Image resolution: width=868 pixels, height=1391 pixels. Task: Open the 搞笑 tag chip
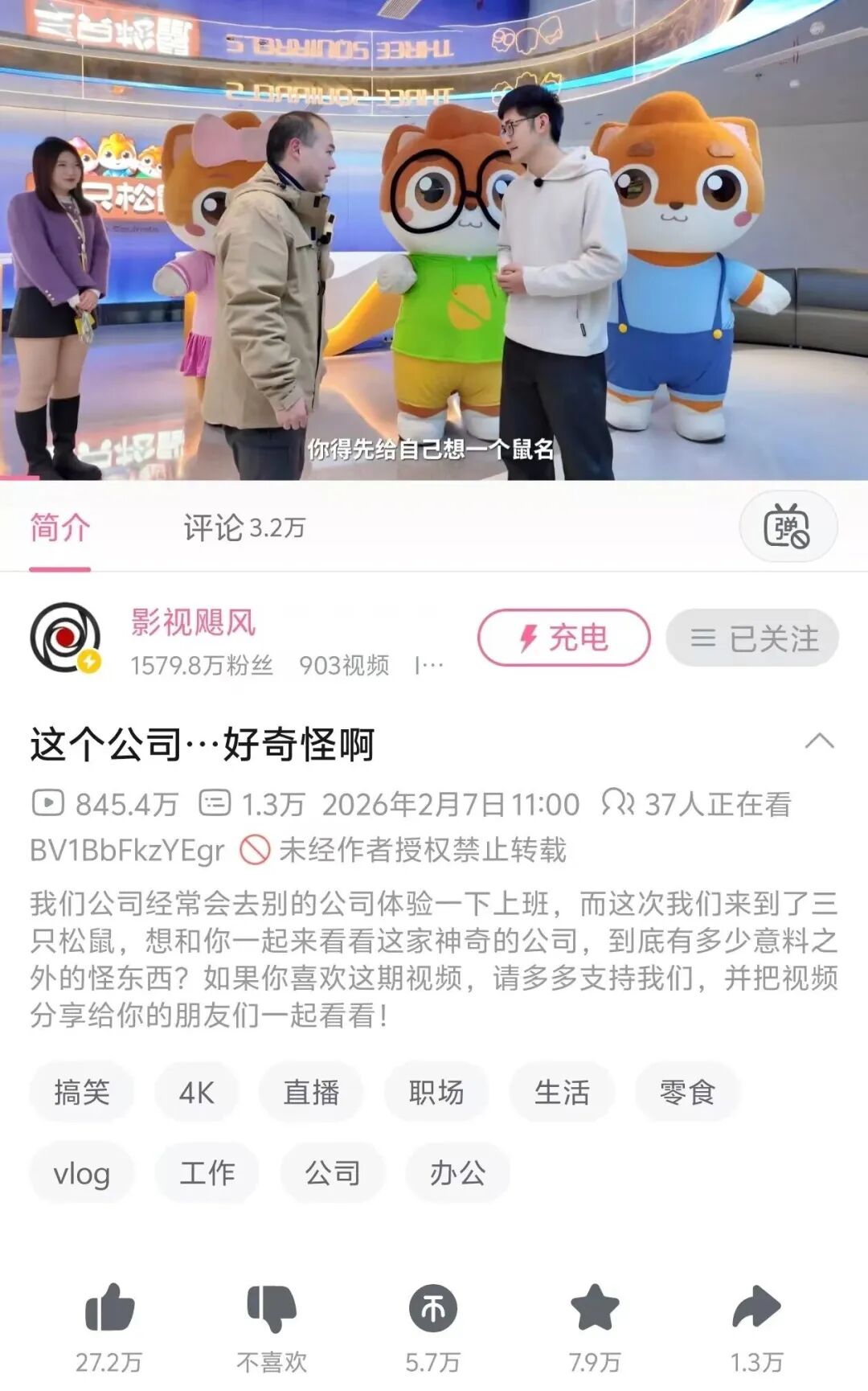pyautogui.click(x=81, y=1092)
